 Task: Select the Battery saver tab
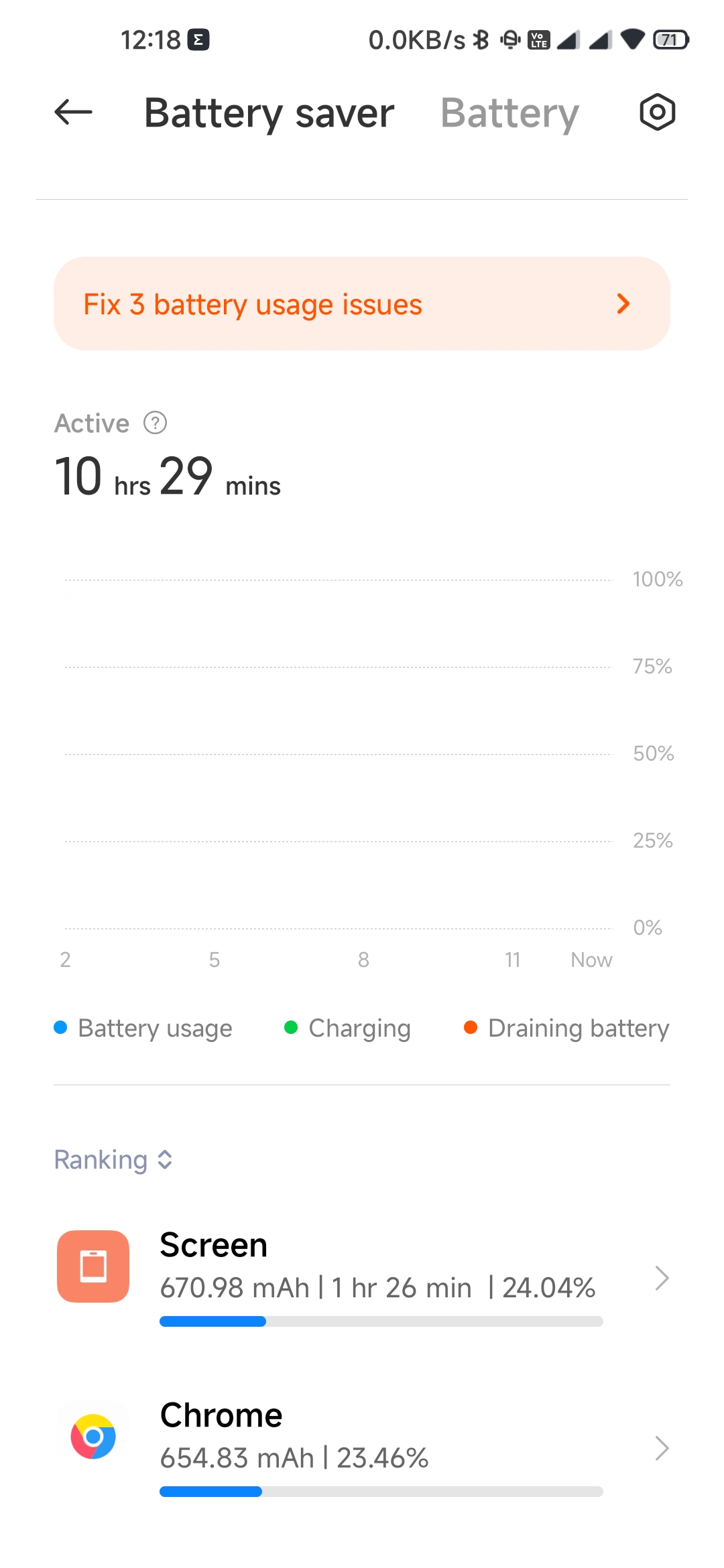[x=269, y=113]
